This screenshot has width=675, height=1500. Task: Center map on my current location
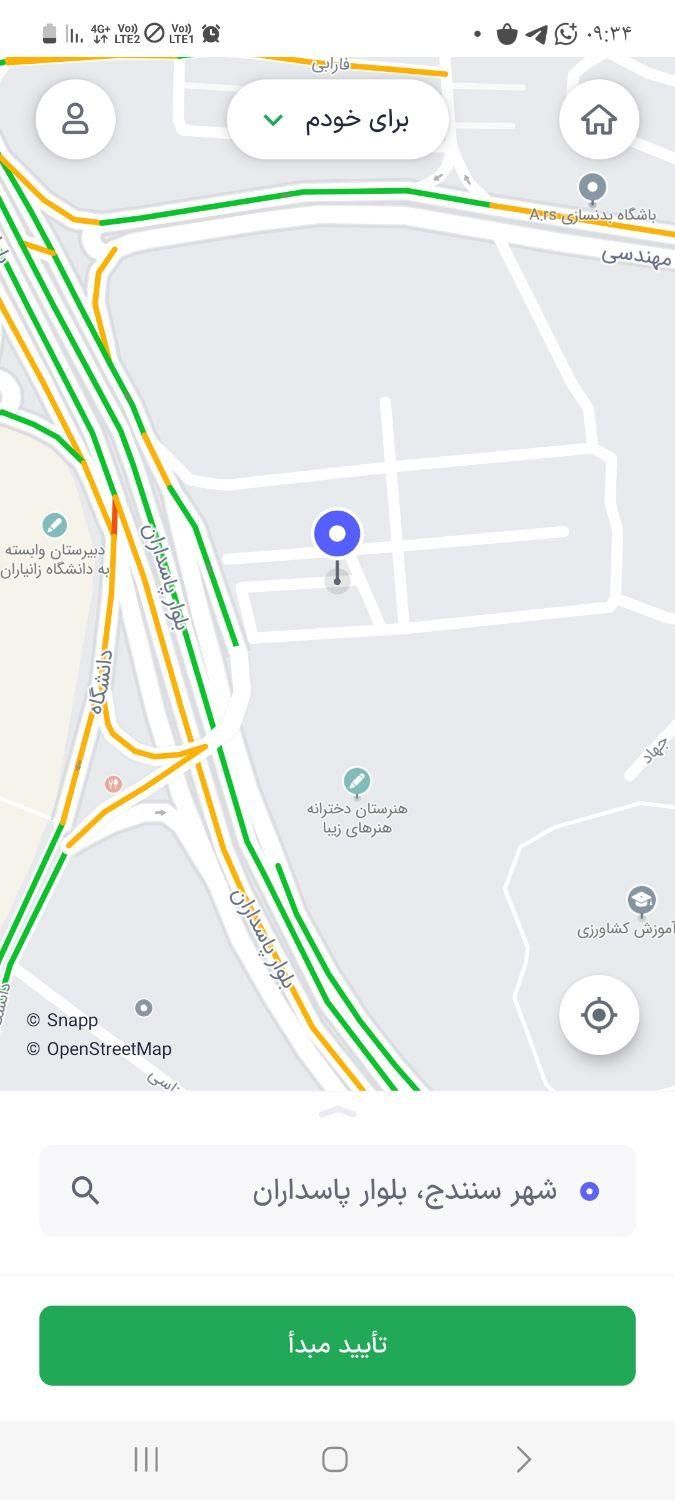click(x=598, y=1014)
